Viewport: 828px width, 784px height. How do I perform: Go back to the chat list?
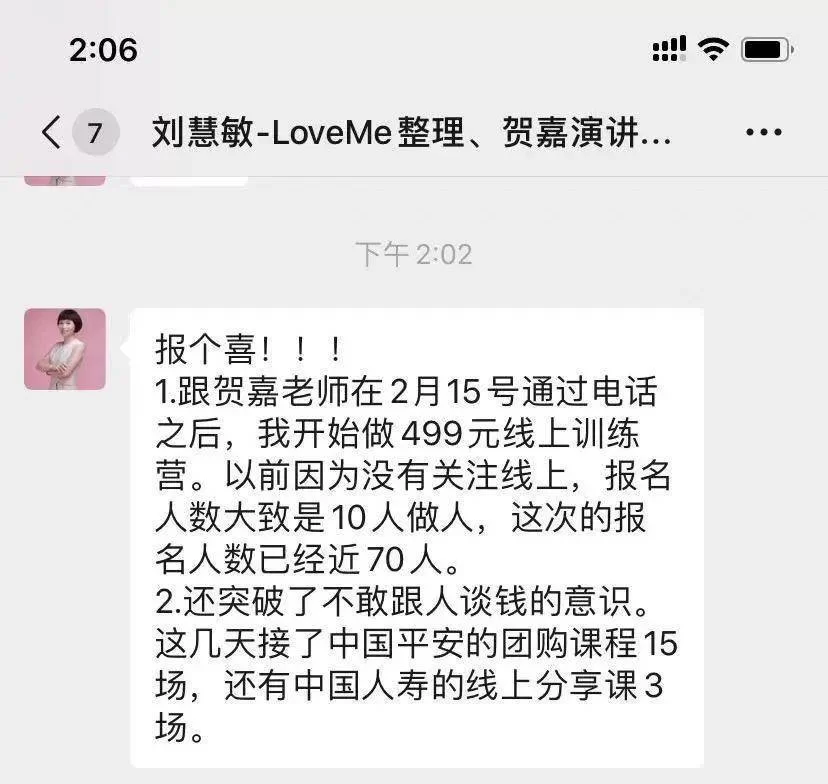52,132
